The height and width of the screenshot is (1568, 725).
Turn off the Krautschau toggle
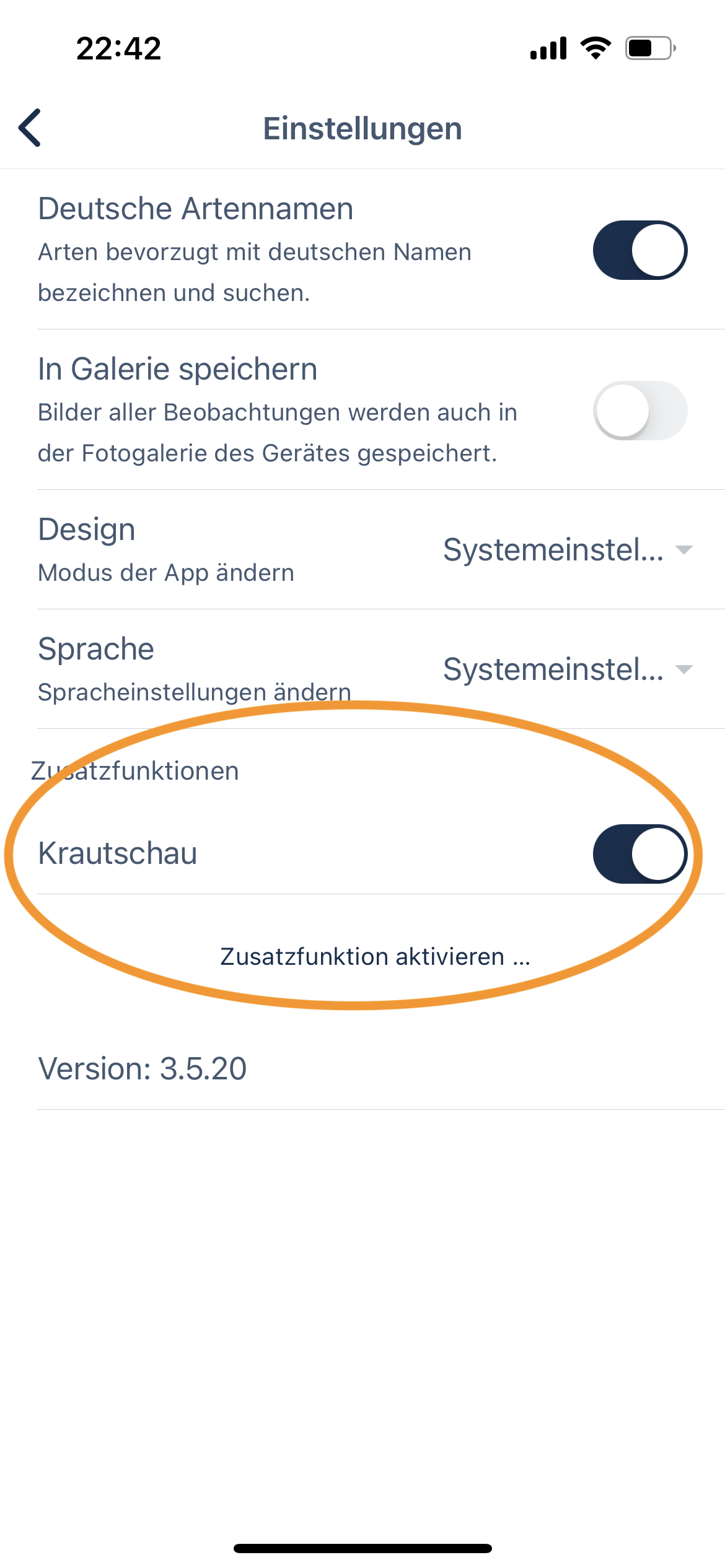click(x=639, y=853)
